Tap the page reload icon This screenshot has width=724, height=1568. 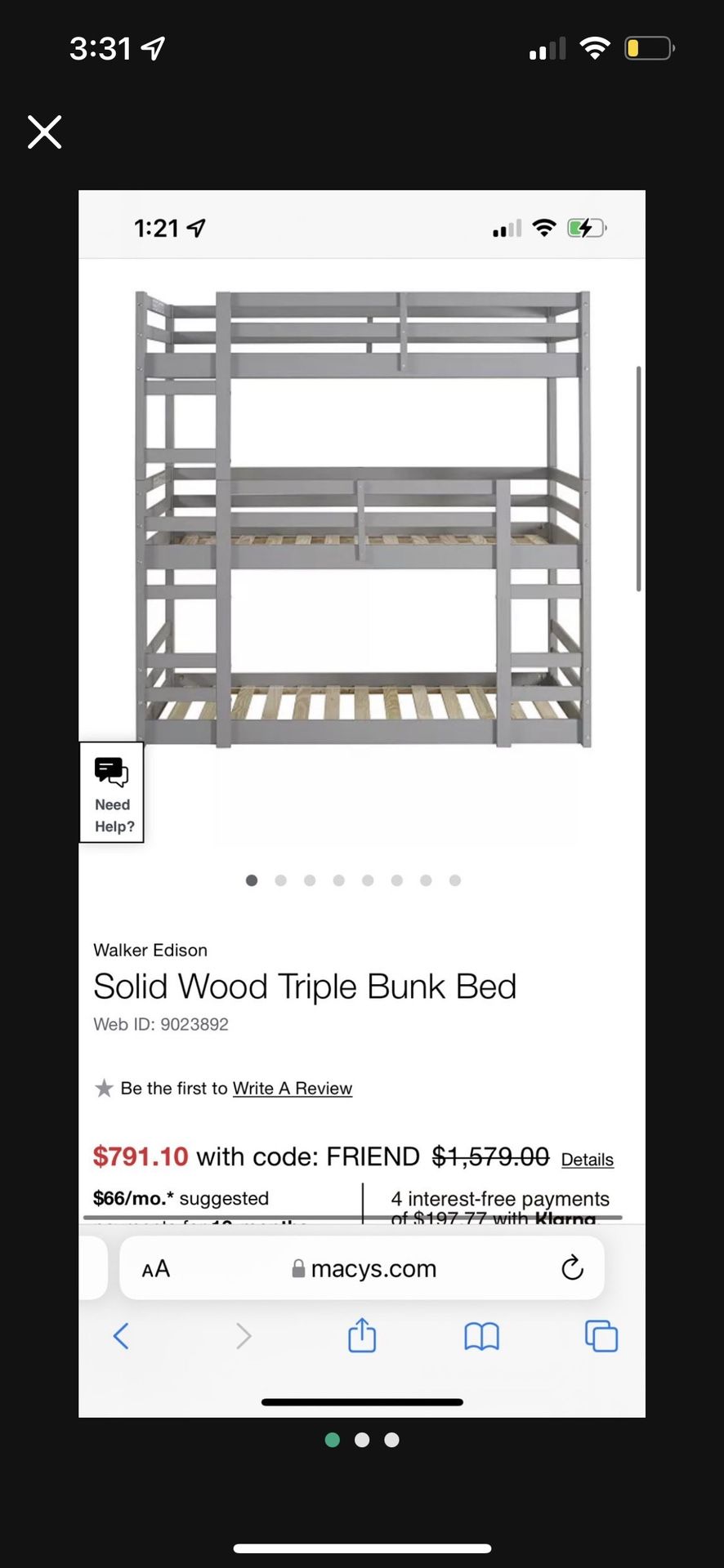(572, 1267)
